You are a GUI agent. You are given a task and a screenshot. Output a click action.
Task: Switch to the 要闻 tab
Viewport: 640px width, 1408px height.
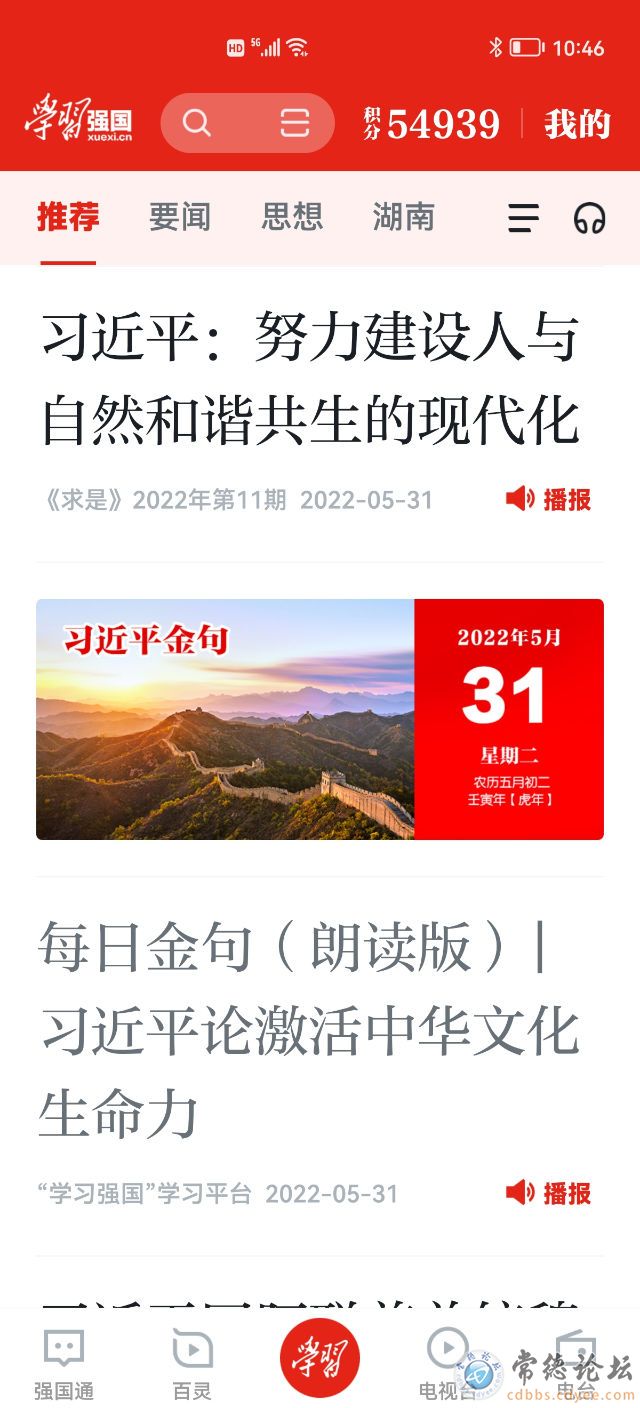(x=180, y=217)
